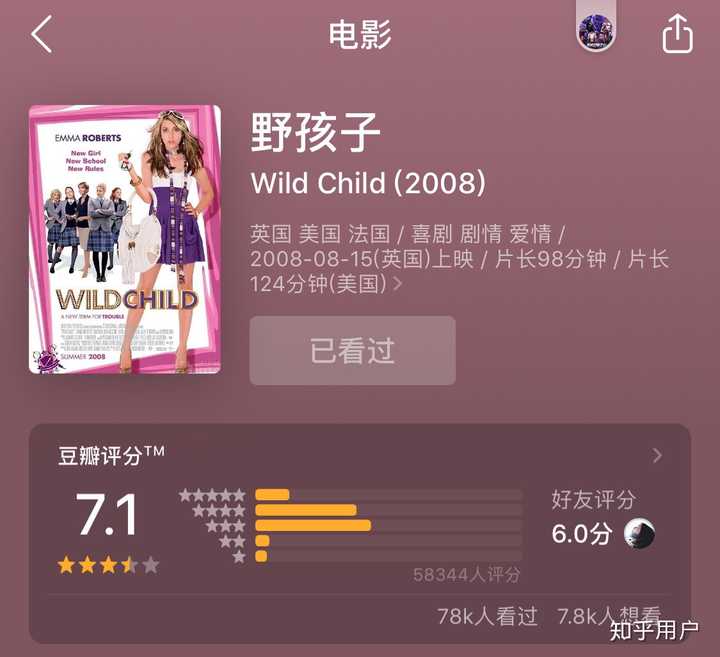Viewport: 720px width, 657px height.
Task: Open the small movie icon in header
Action: (x=595, y=33)
